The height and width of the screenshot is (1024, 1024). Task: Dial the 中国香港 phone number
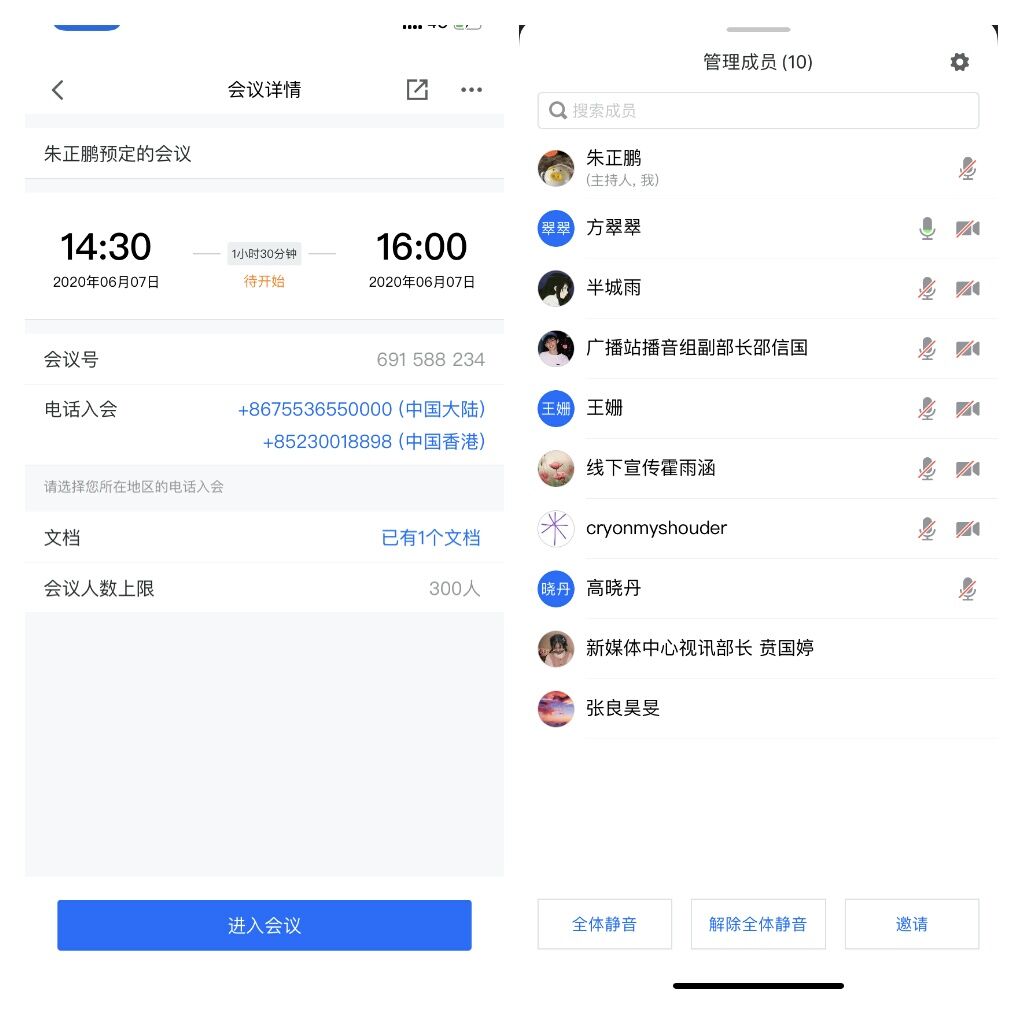(373, 441)
